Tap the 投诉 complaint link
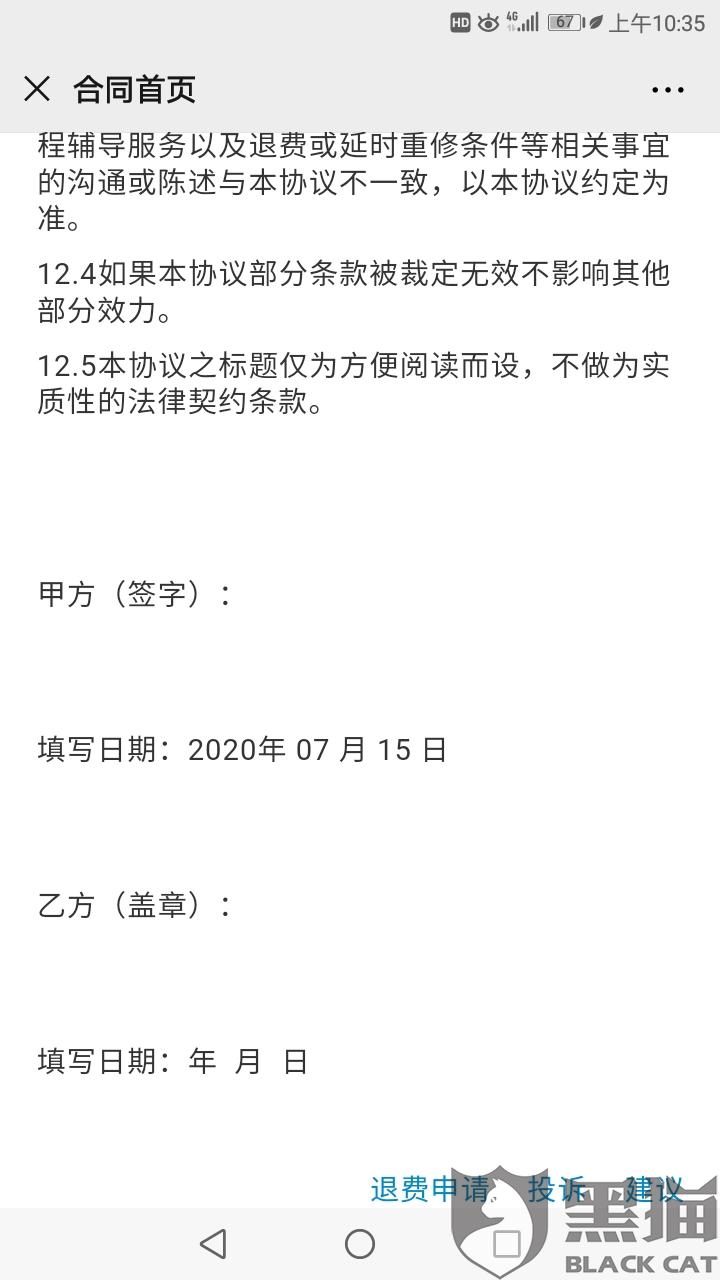 557,1189
